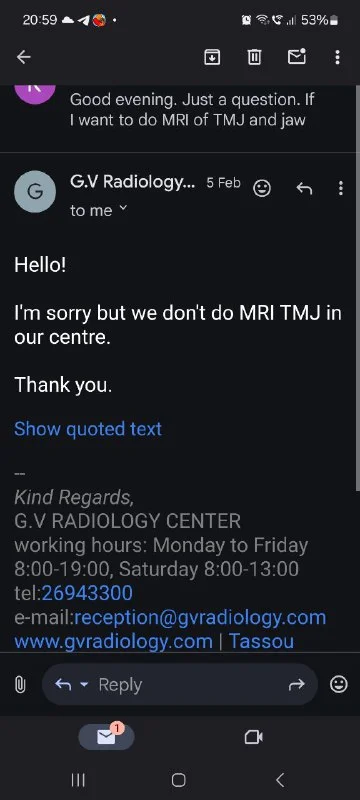Screen dimensions: 360x800
Task: Open the Tassou address link
Action: 261,641
